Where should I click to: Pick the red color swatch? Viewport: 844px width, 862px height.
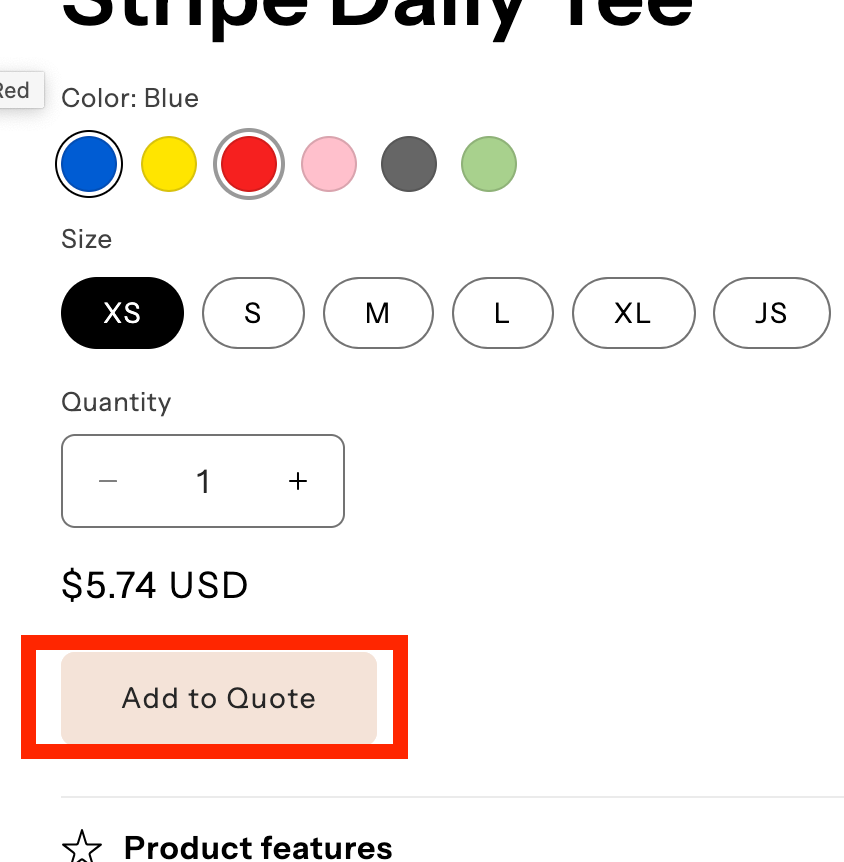249,165
